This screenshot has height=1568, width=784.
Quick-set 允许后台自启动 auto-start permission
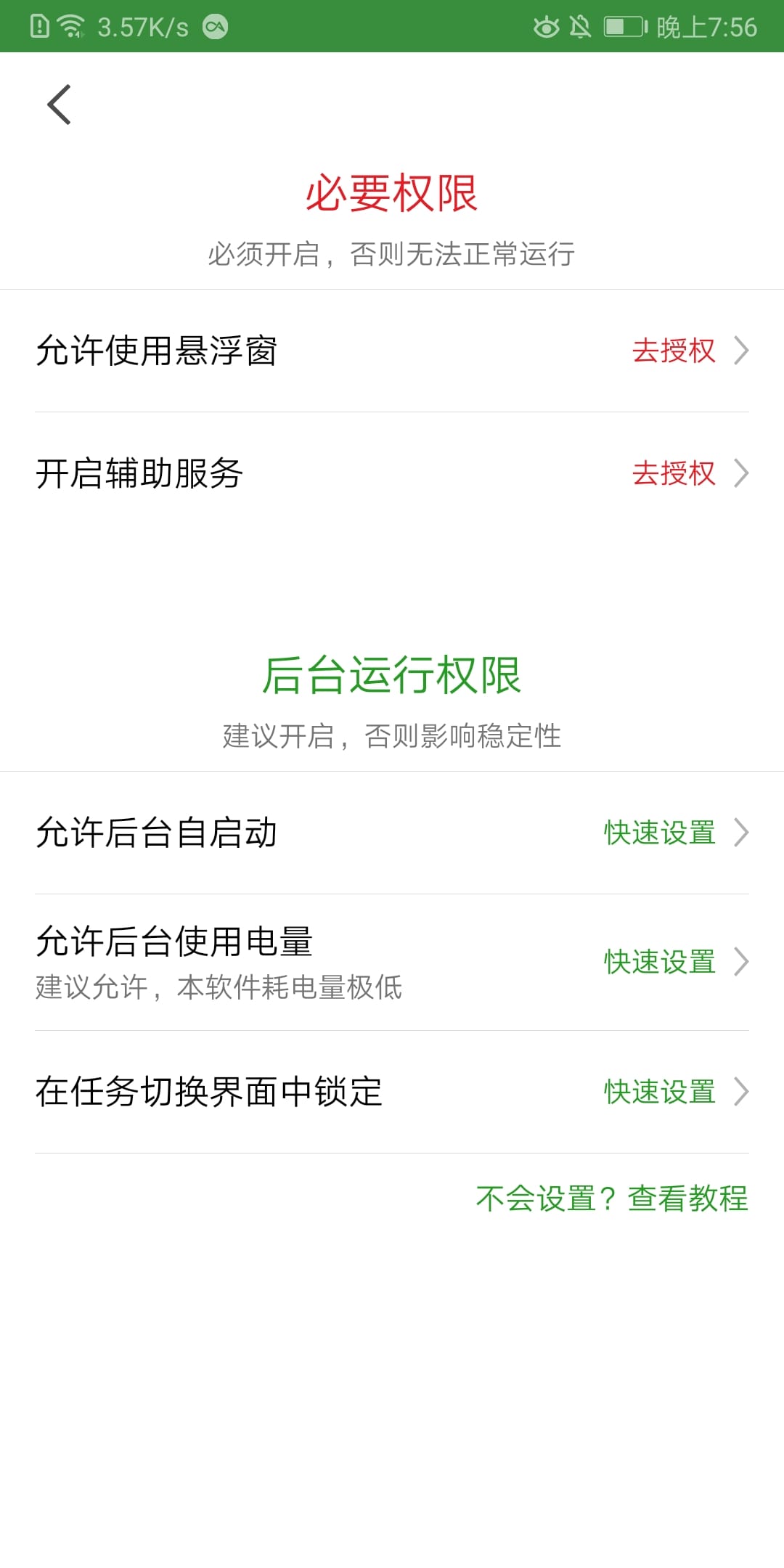click(392, 833)
